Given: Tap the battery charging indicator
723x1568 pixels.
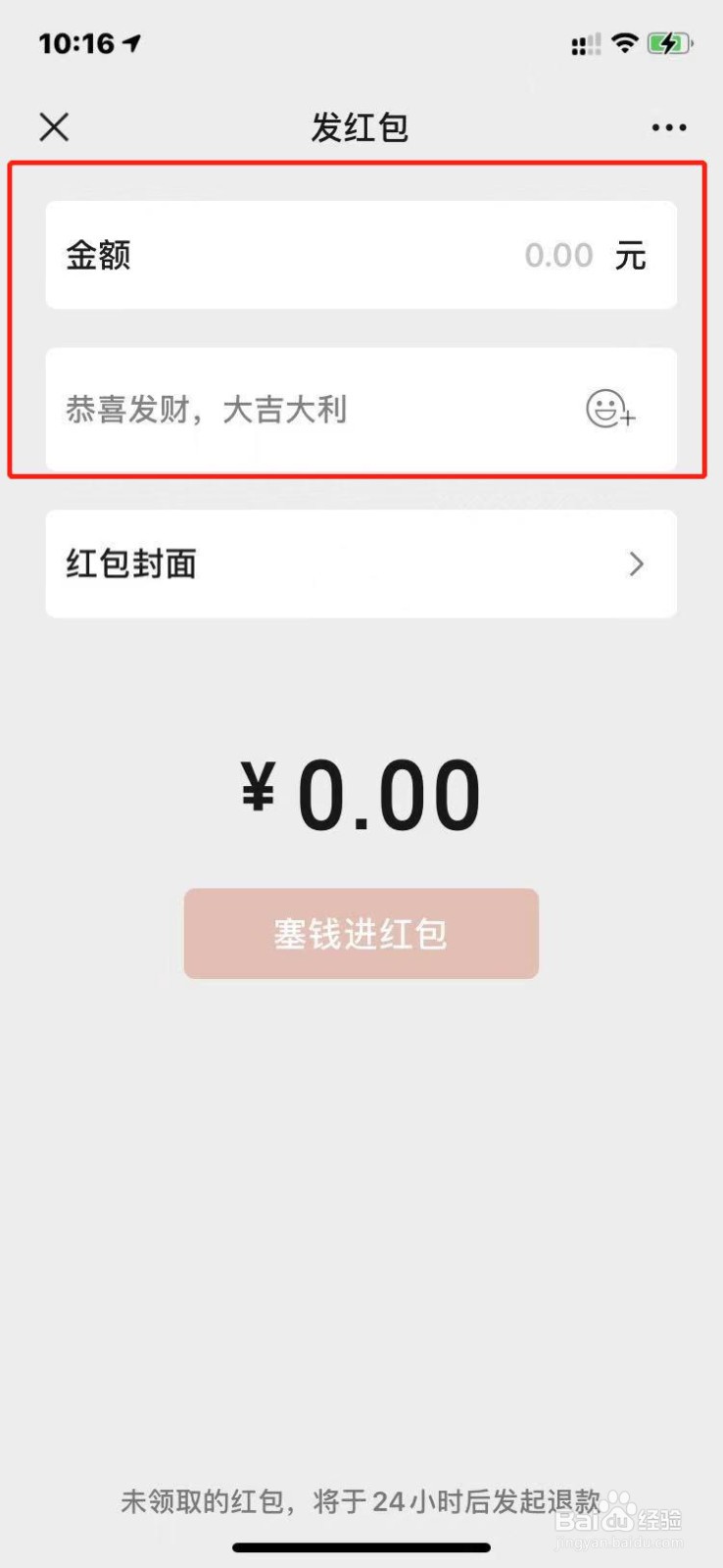Looking at the screenshot, I should click(x=669, y=43).
